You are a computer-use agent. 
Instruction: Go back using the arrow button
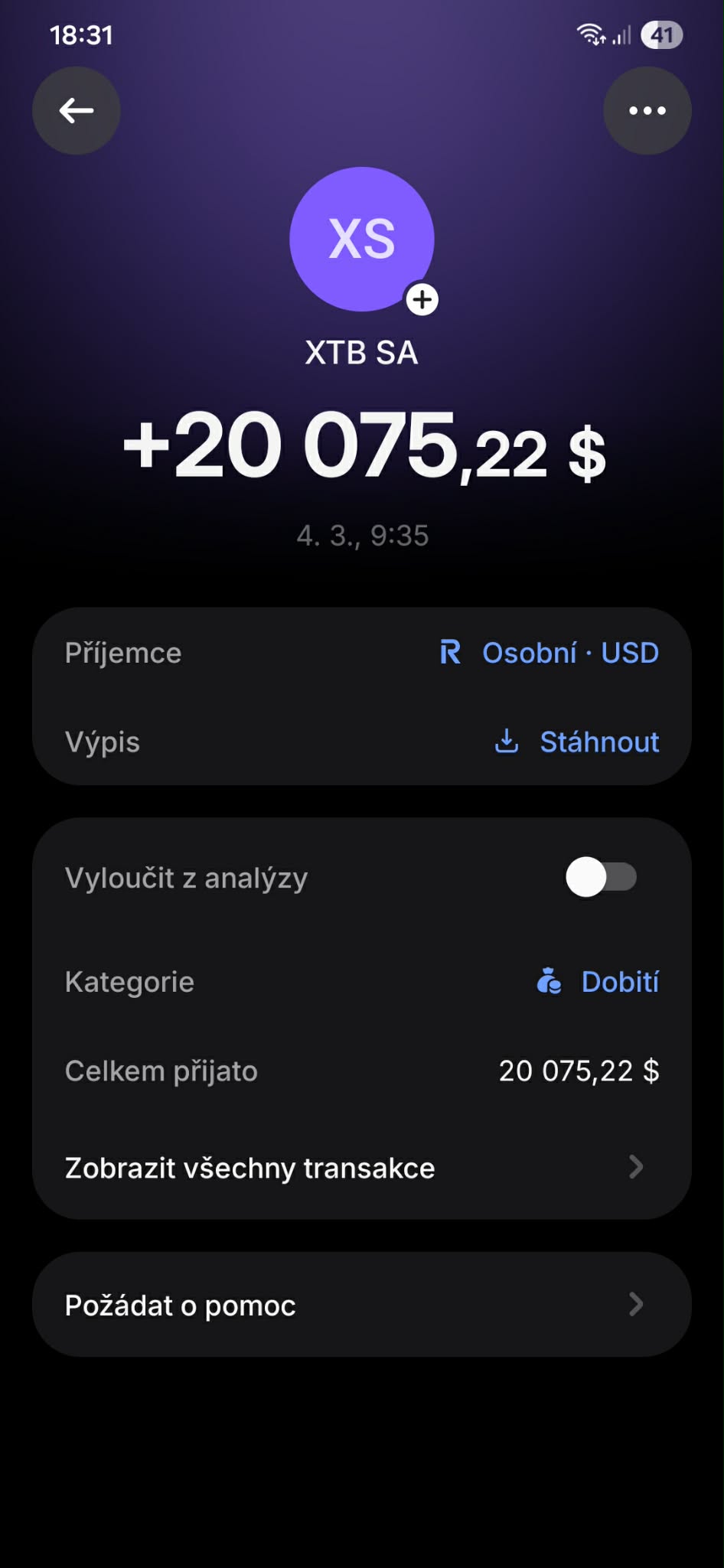[x=76, y=111]
